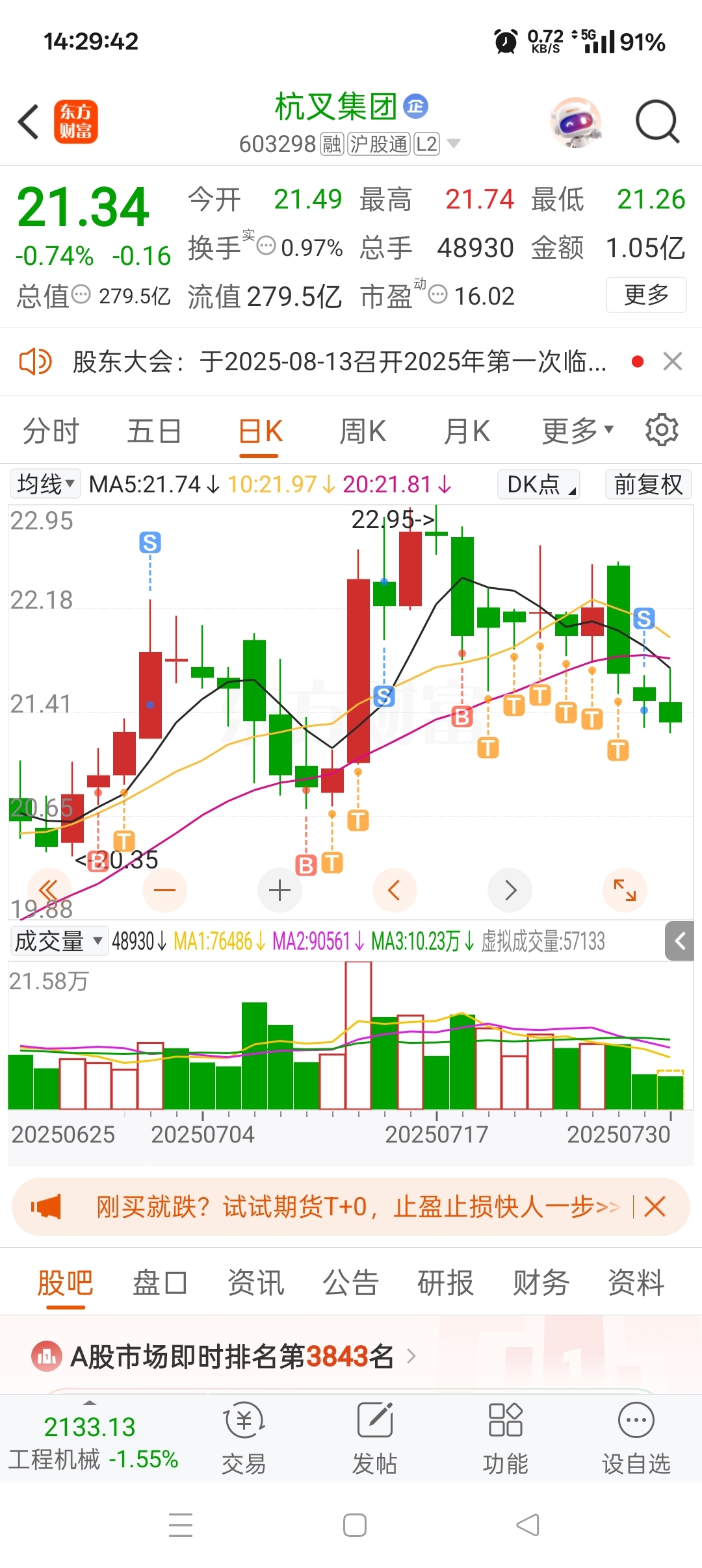Go back with the top-left arrow
Image resolution: width=702 pixels, height=1568 pixels.
pos(29,121)
